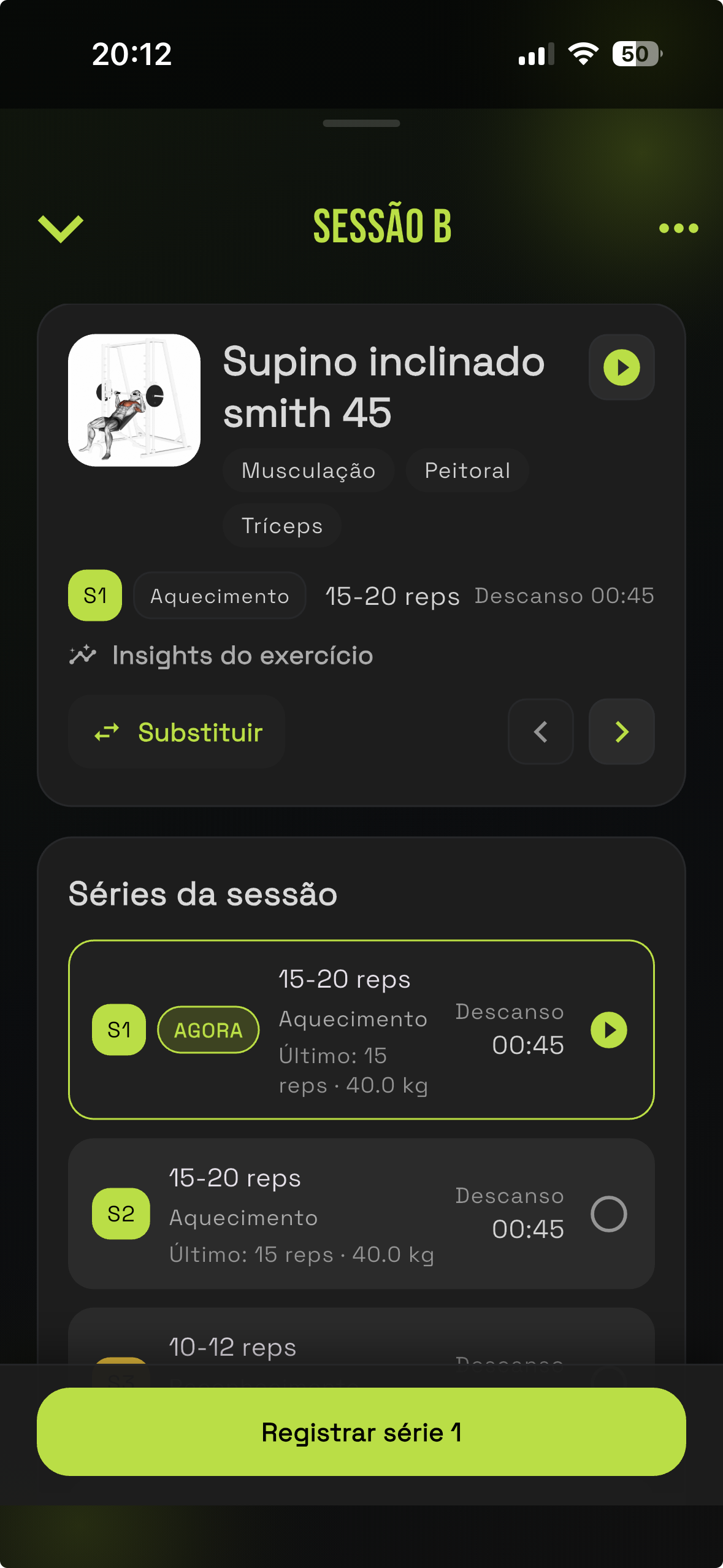Tap the Wi-Fi indicator in the status bar
The height and width of the screenshot is (1568, 723).
coord(583,54)
